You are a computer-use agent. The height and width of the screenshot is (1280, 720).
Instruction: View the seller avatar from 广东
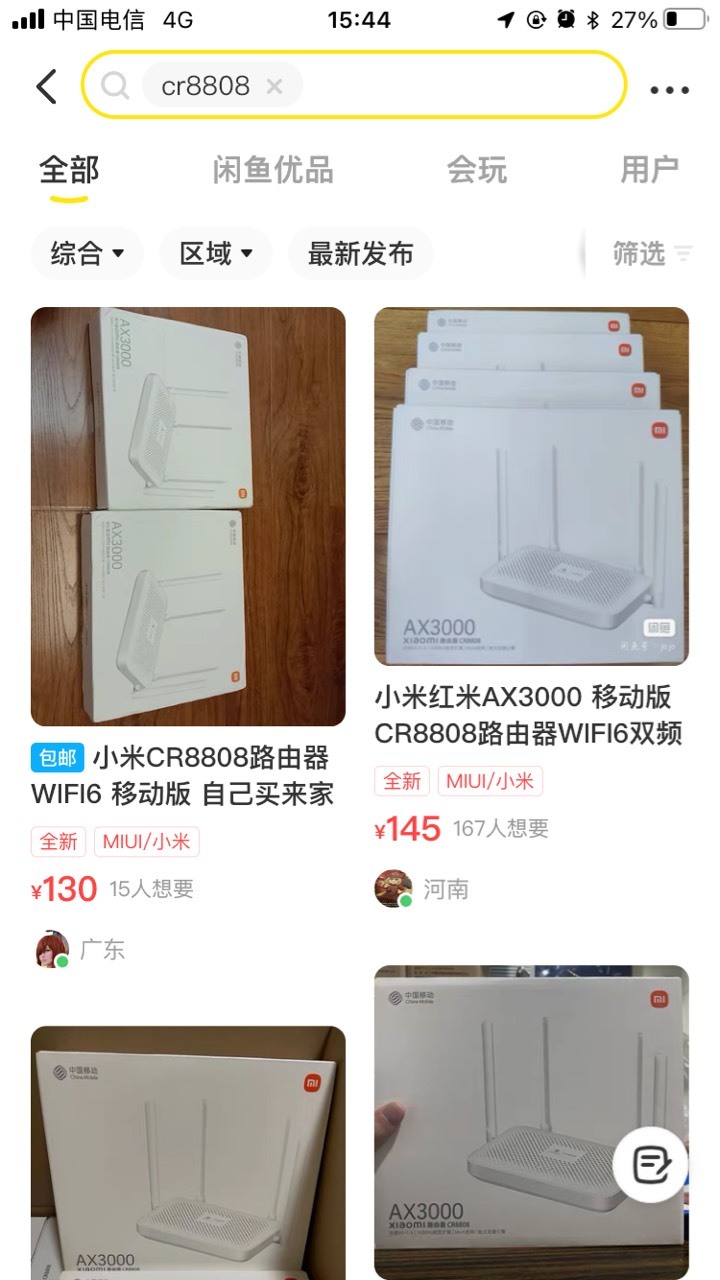coord(53,949)
